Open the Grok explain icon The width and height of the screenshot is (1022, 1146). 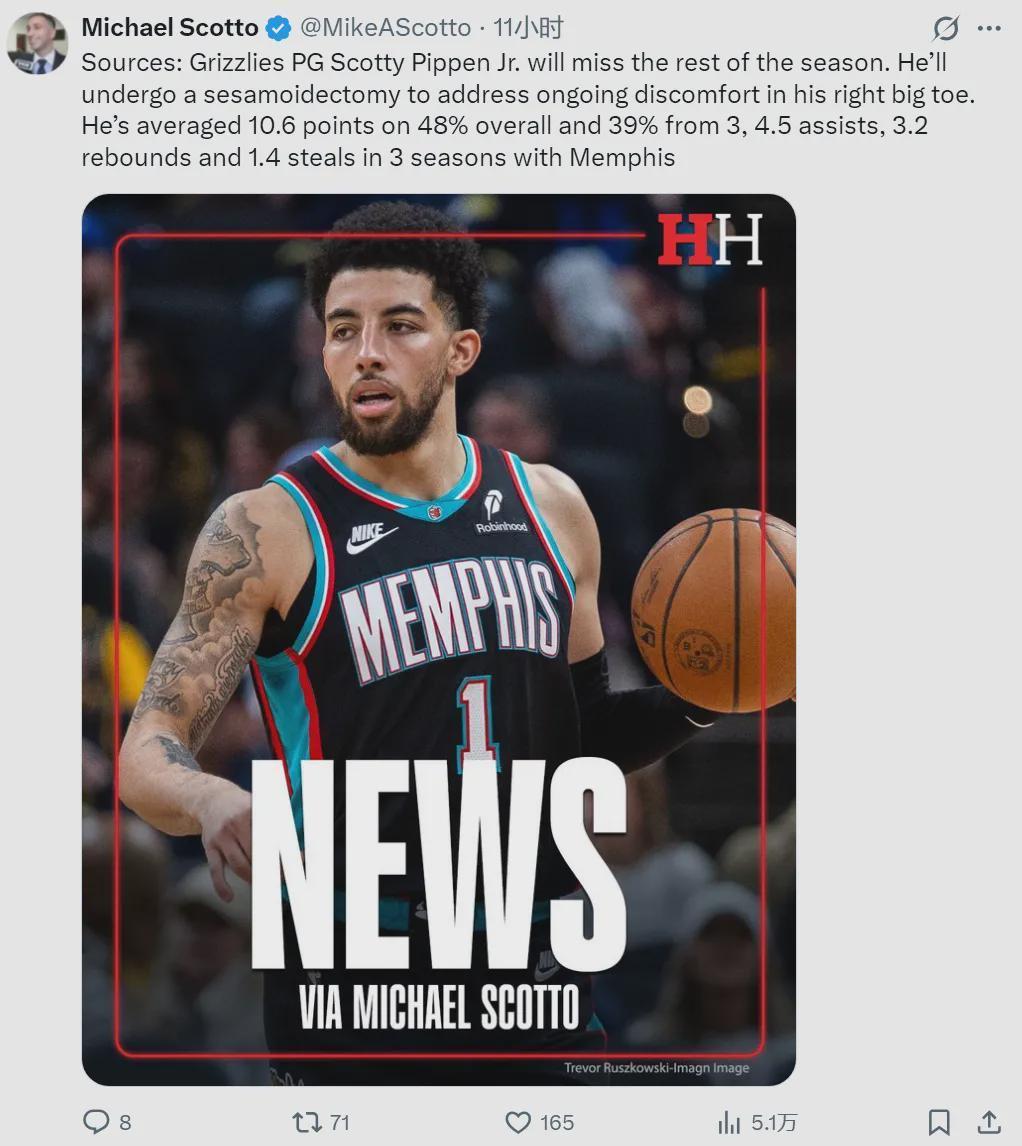[945, 28]
